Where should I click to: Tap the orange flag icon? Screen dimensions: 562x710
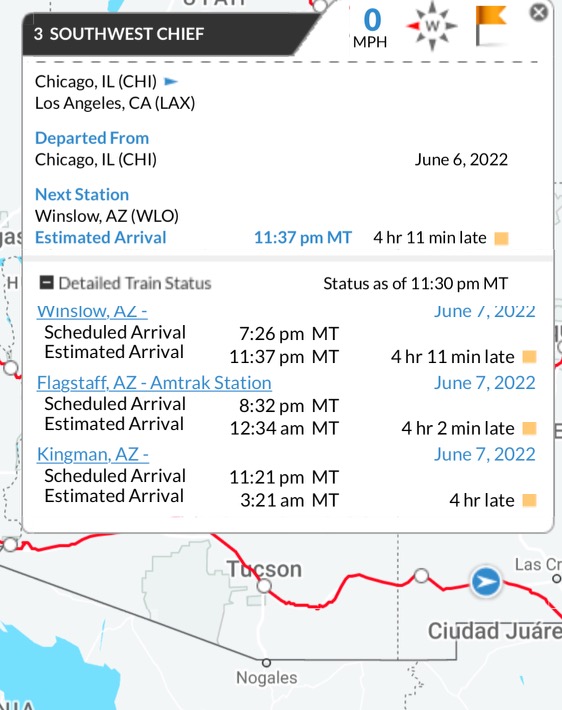[490, 26]
